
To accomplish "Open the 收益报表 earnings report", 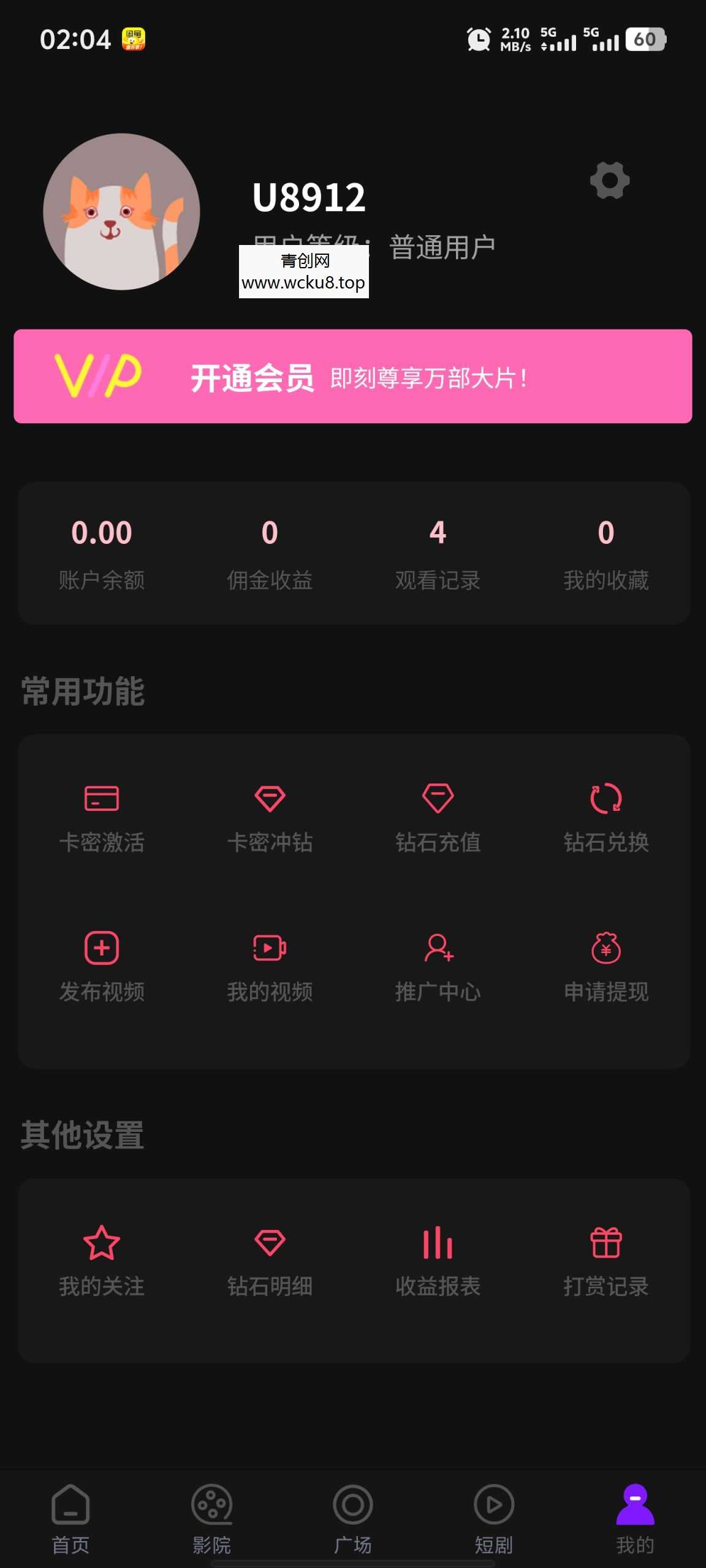I will tap(438, 1251).
